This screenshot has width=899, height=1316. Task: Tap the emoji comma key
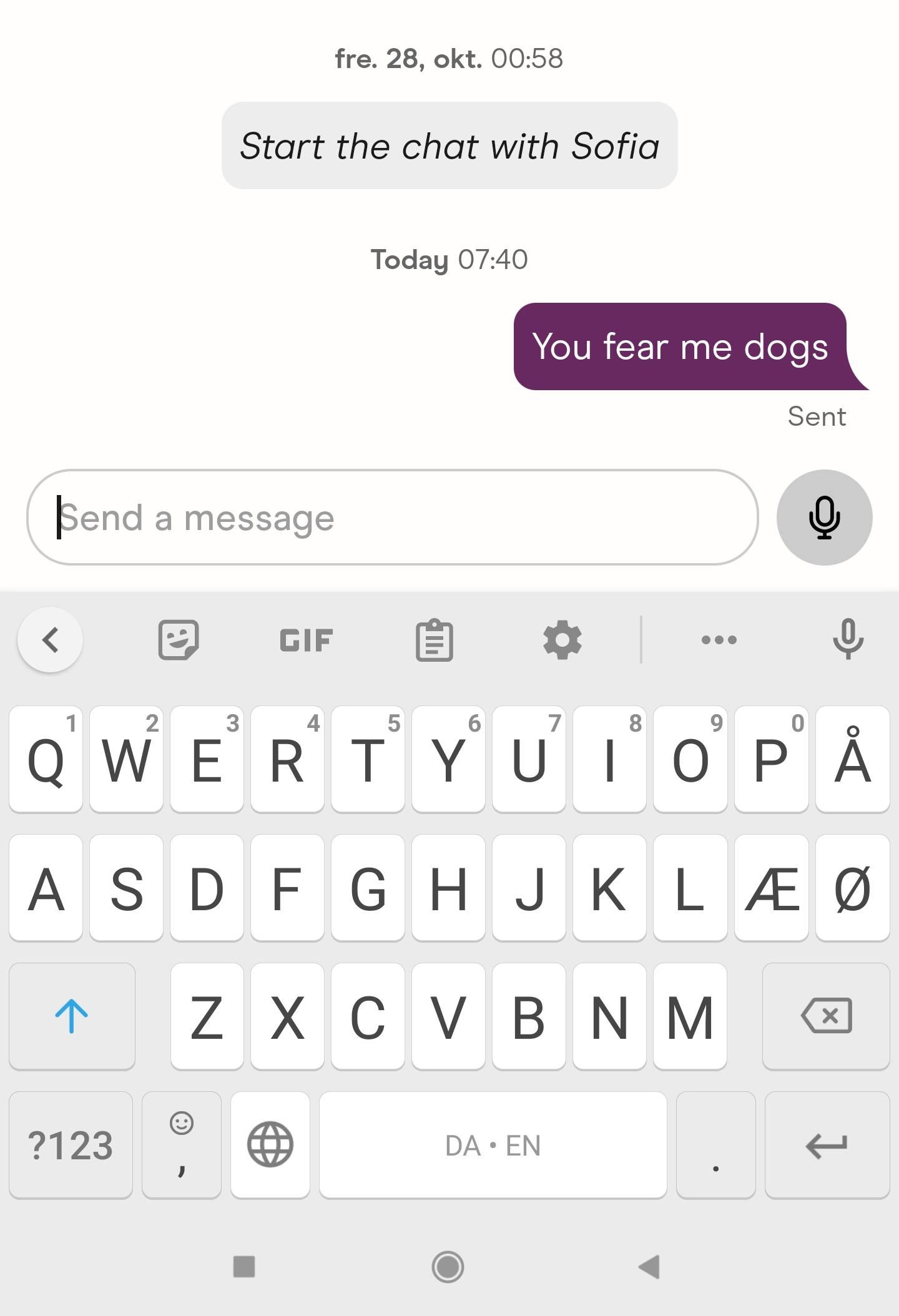181,1146
